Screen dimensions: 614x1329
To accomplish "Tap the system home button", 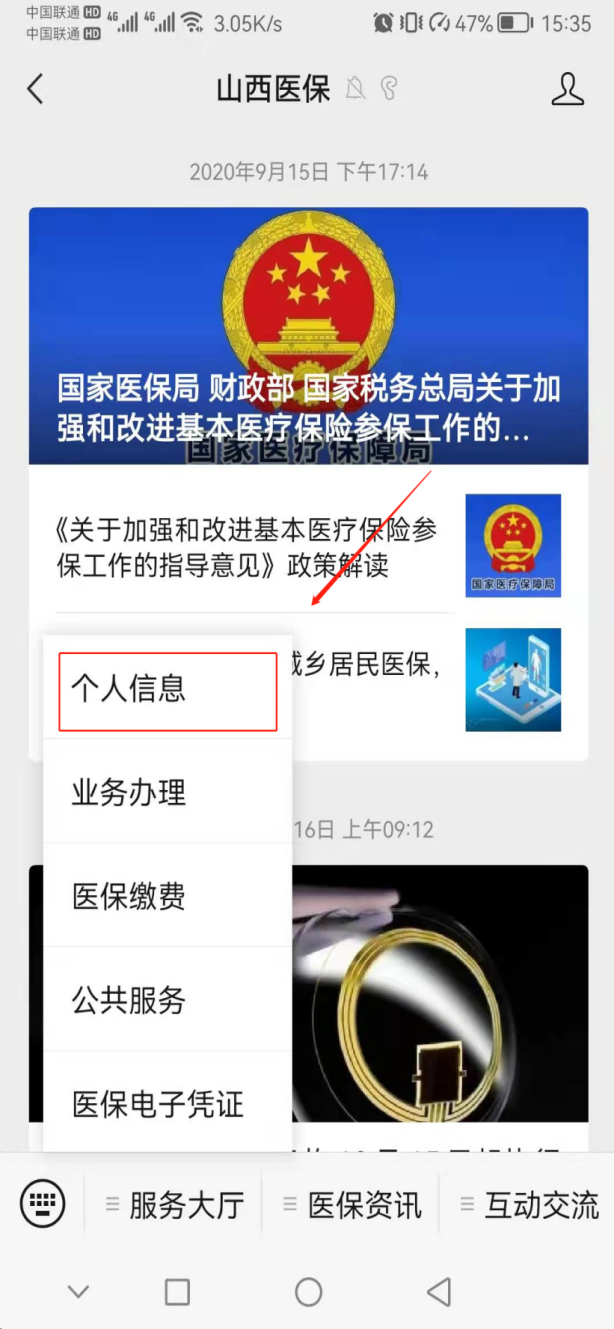I will pos(308,1292).
